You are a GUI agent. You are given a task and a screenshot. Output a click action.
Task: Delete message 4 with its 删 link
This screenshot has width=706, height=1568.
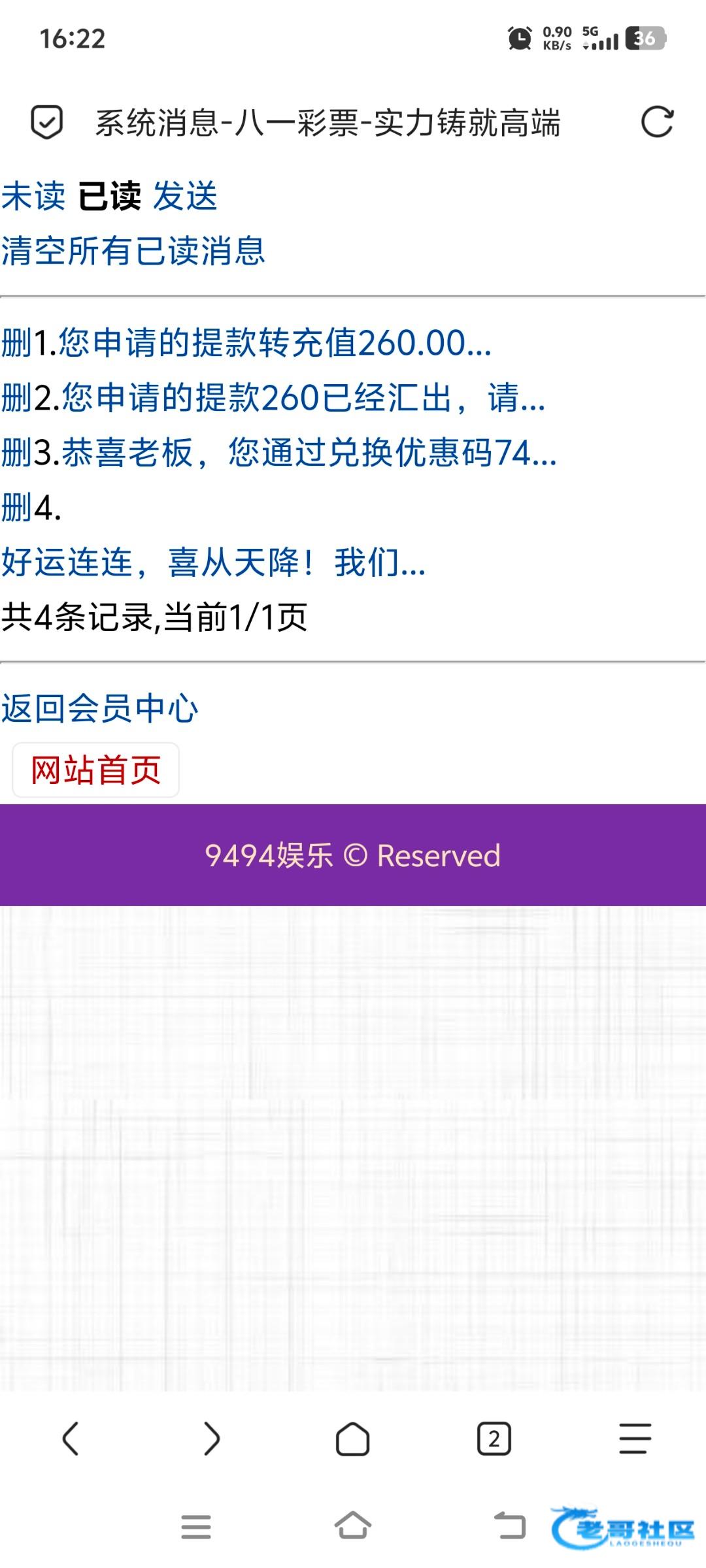(x=16, y=508)
